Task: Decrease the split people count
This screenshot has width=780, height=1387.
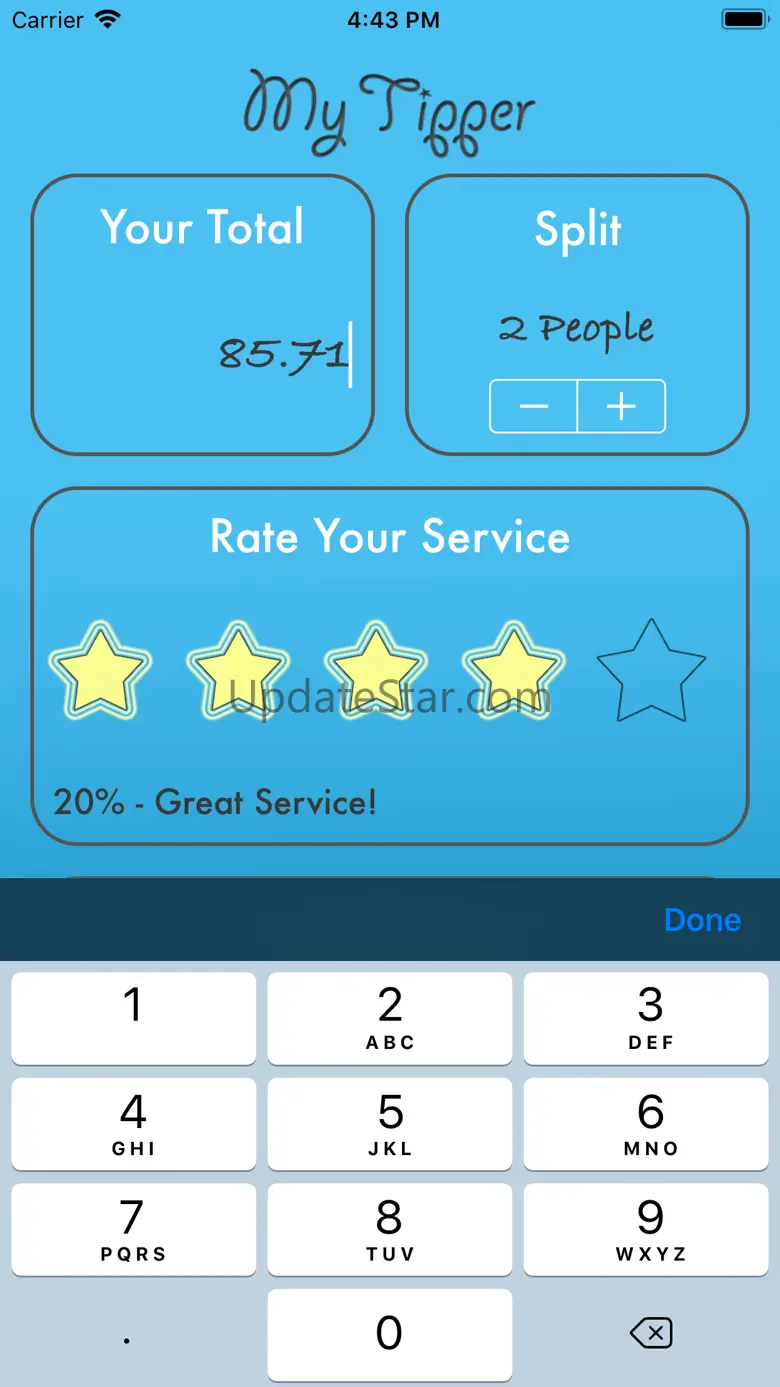Action: coord(533,406)
